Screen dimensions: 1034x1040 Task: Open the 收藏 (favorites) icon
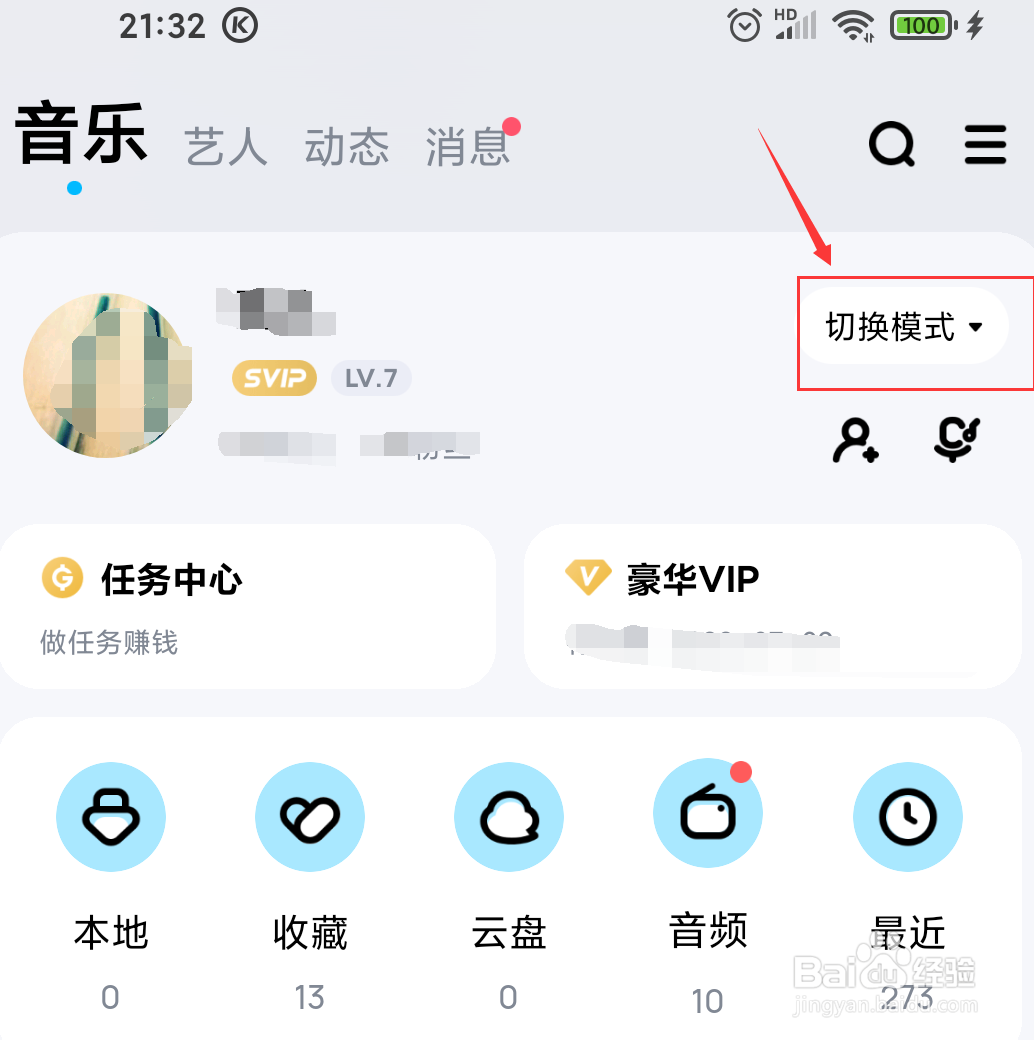coord(309,816)
